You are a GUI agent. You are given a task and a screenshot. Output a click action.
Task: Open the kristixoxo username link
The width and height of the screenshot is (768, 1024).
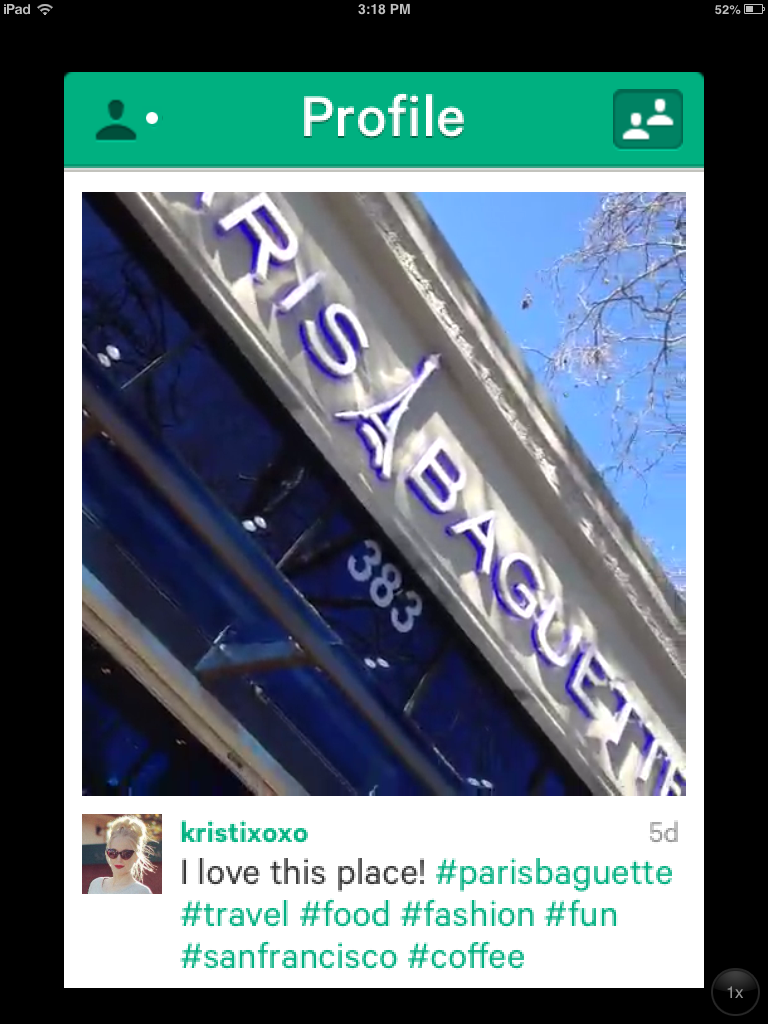(244, 833)
